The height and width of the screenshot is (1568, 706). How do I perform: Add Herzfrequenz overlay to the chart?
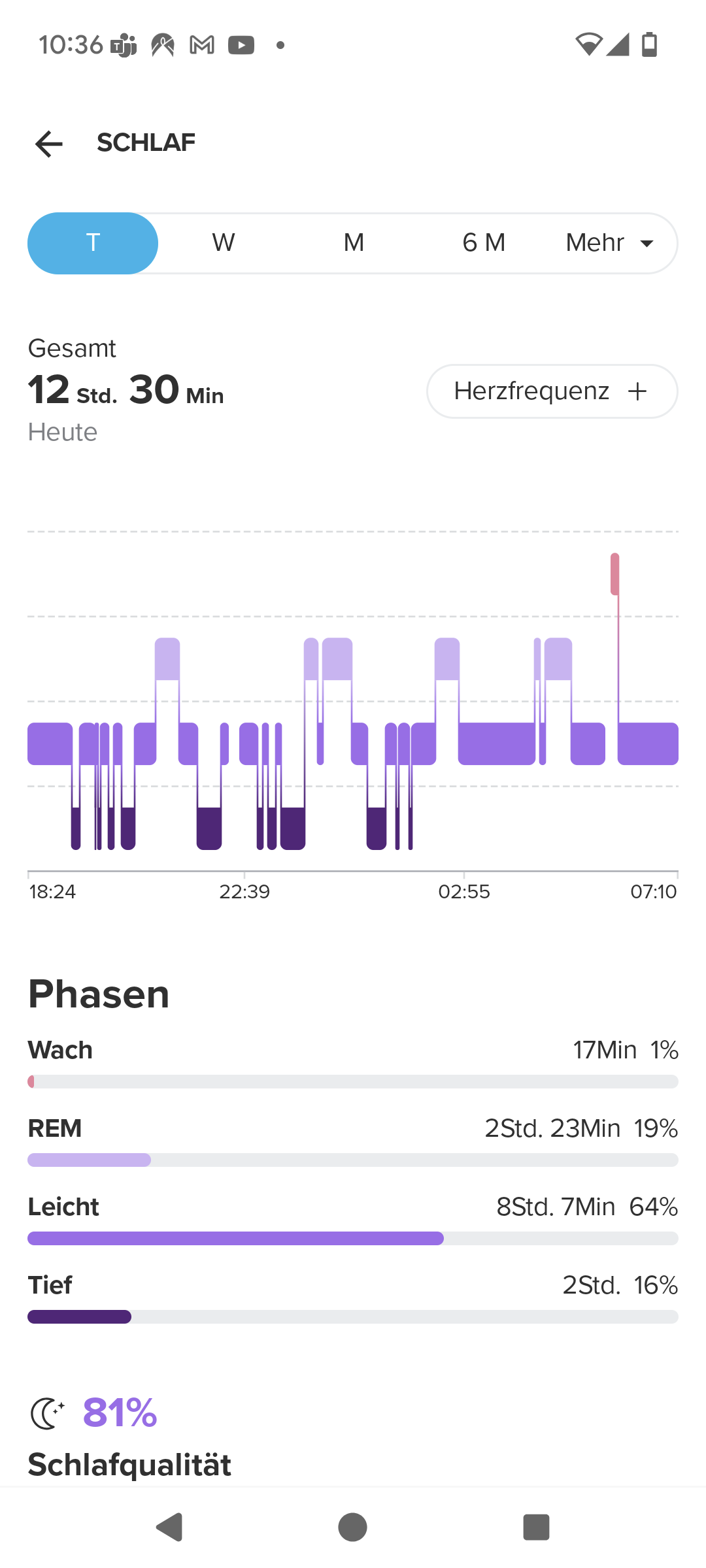(x=552, y=391)
